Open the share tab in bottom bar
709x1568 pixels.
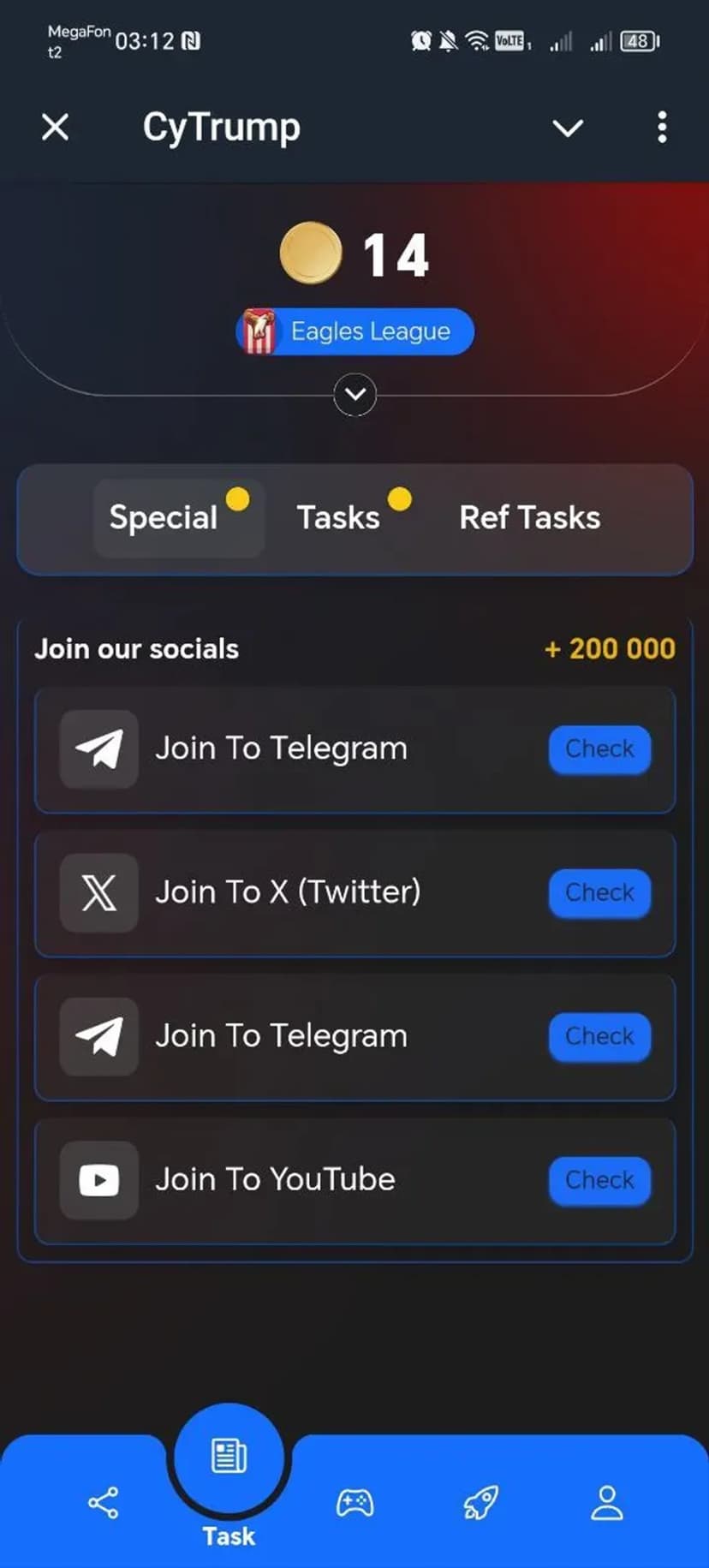click(x=103, y=1503)
